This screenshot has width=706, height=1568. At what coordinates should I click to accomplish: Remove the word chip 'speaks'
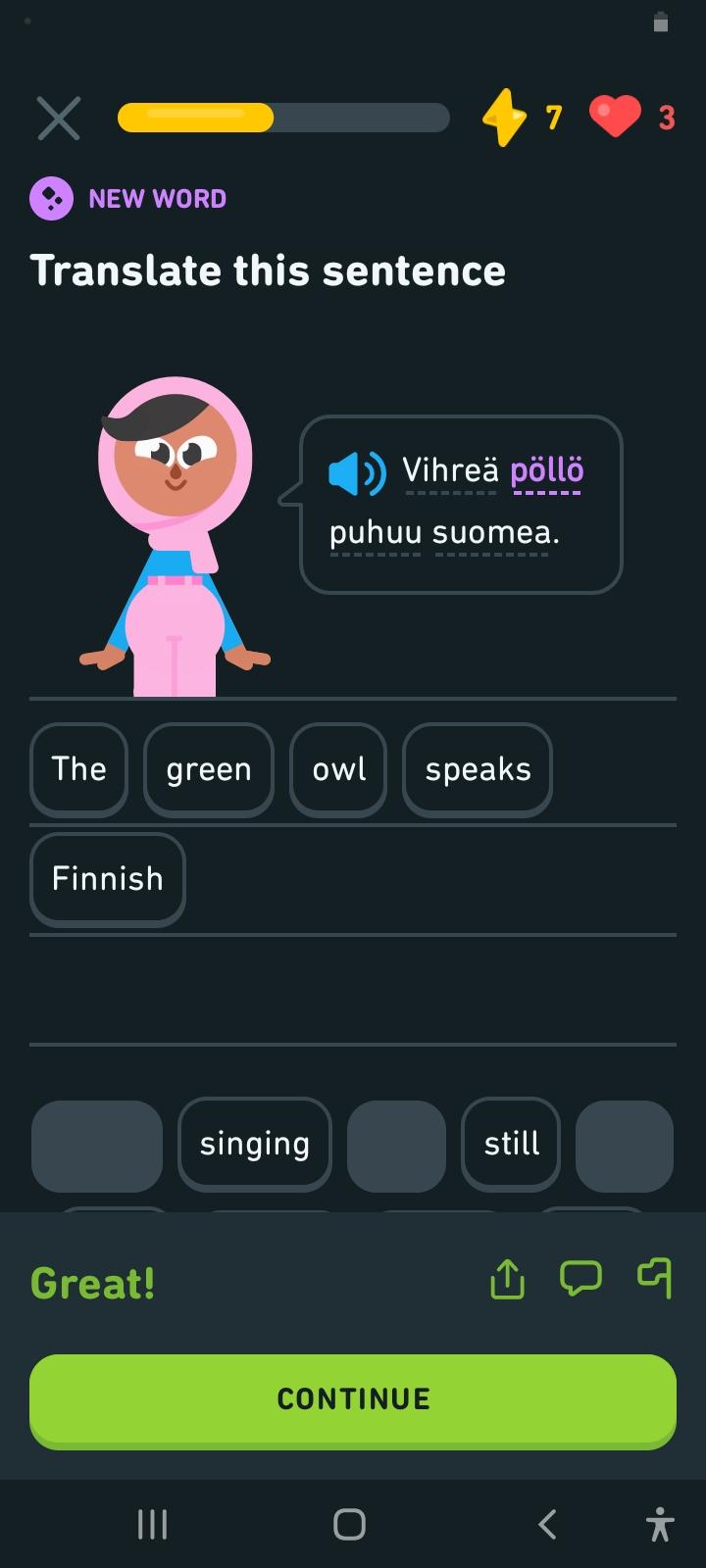(478, 770)
